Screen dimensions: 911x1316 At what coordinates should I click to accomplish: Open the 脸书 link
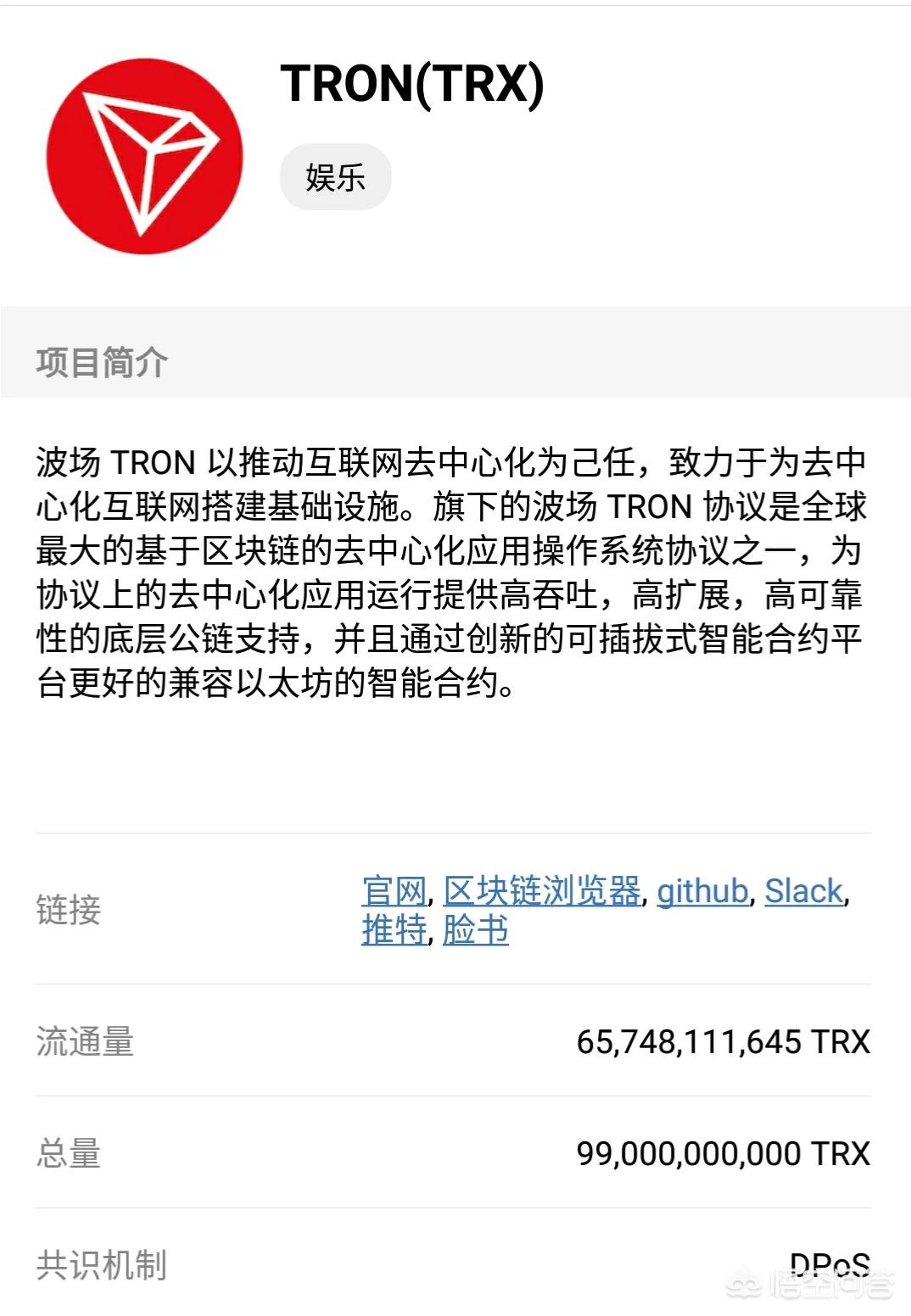click(x=475, y=930)
